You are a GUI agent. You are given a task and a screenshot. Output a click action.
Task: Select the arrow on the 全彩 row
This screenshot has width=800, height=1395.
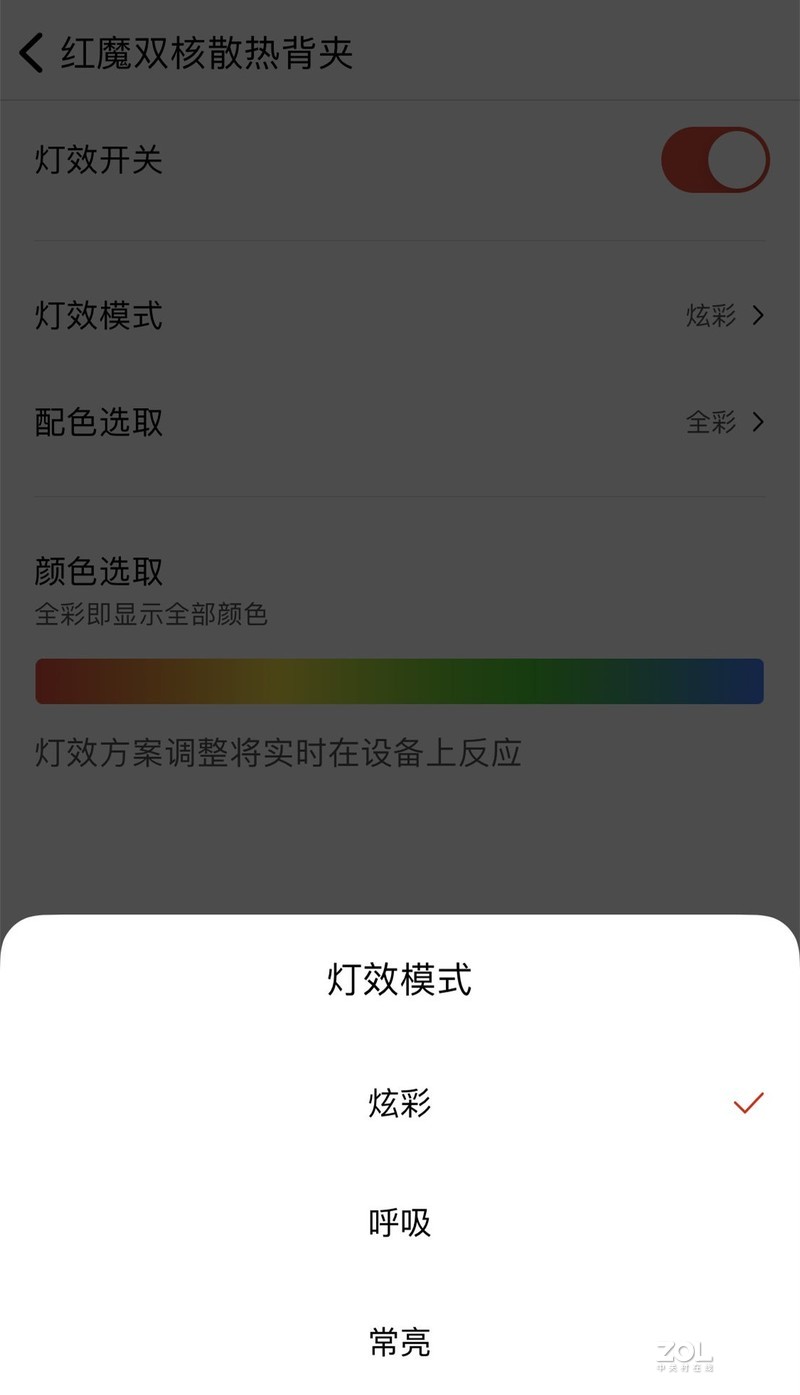coord(758,423)
